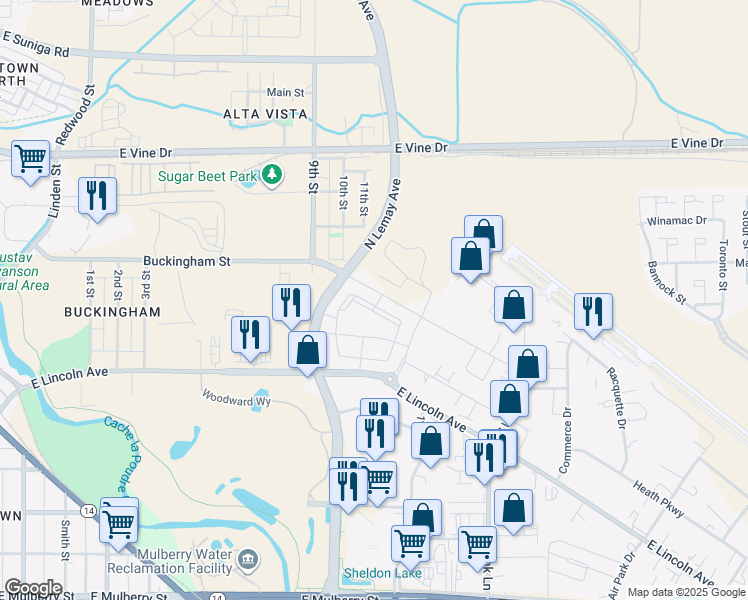Open the shopping bag marker at Lemay and Lincoln

pyautogui.click(x=308, y=350)
